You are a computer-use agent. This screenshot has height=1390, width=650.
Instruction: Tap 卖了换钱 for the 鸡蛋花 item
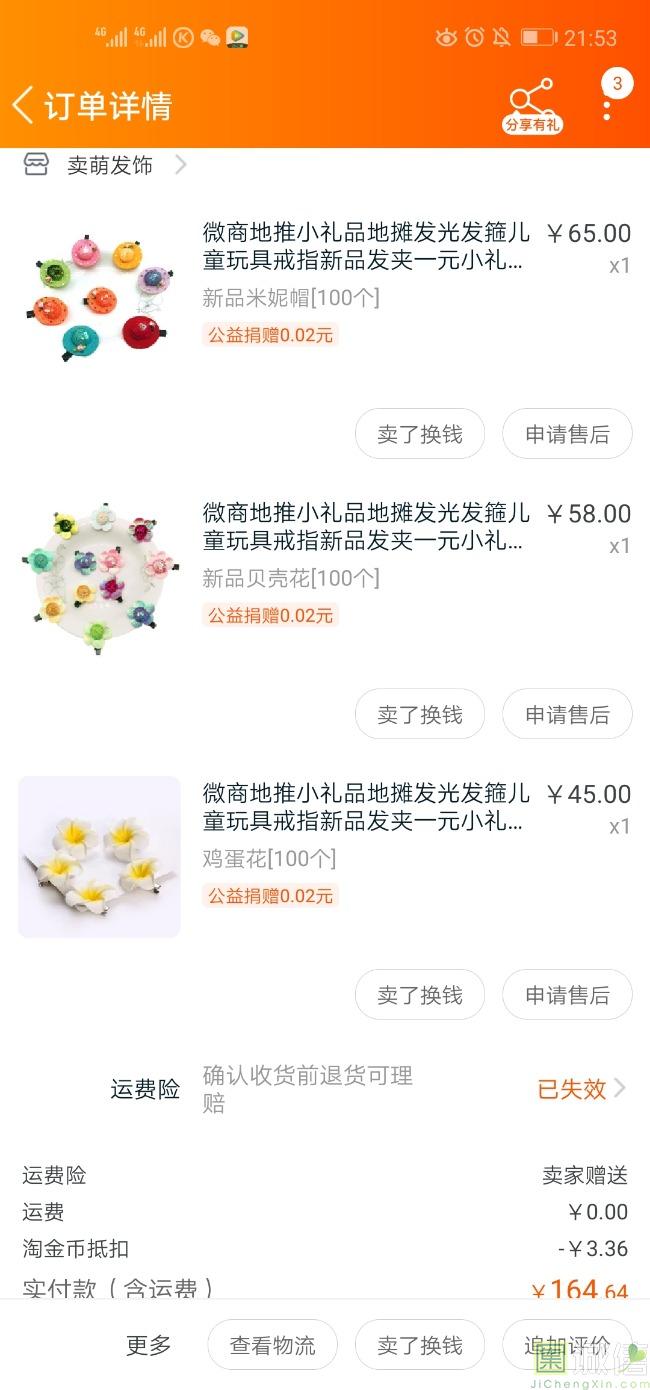pyautogui.click(x=420, y=995)
